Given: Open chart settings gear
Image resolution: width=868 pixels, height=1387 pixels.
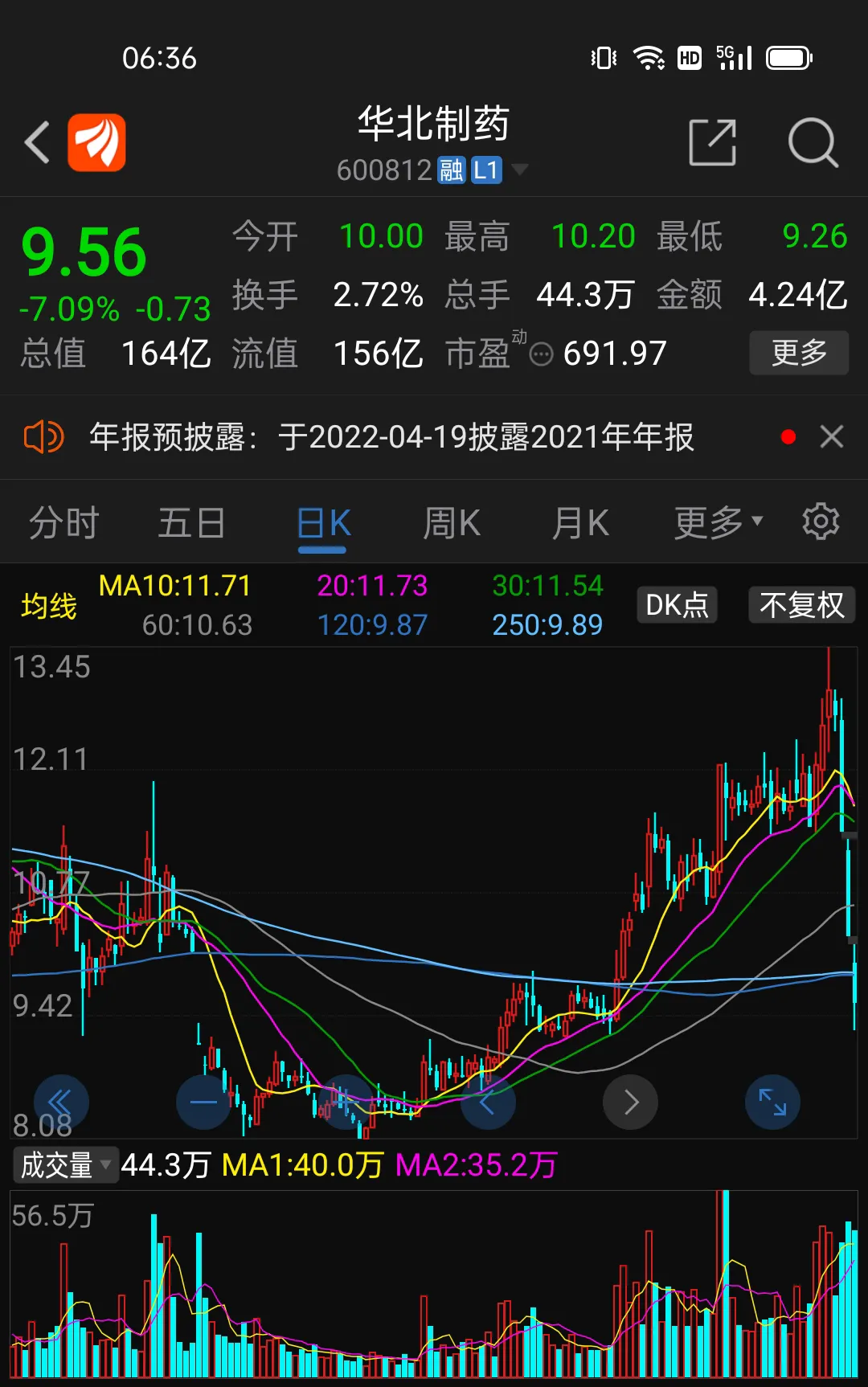Looking at the screenshot, I should point(821,522).
